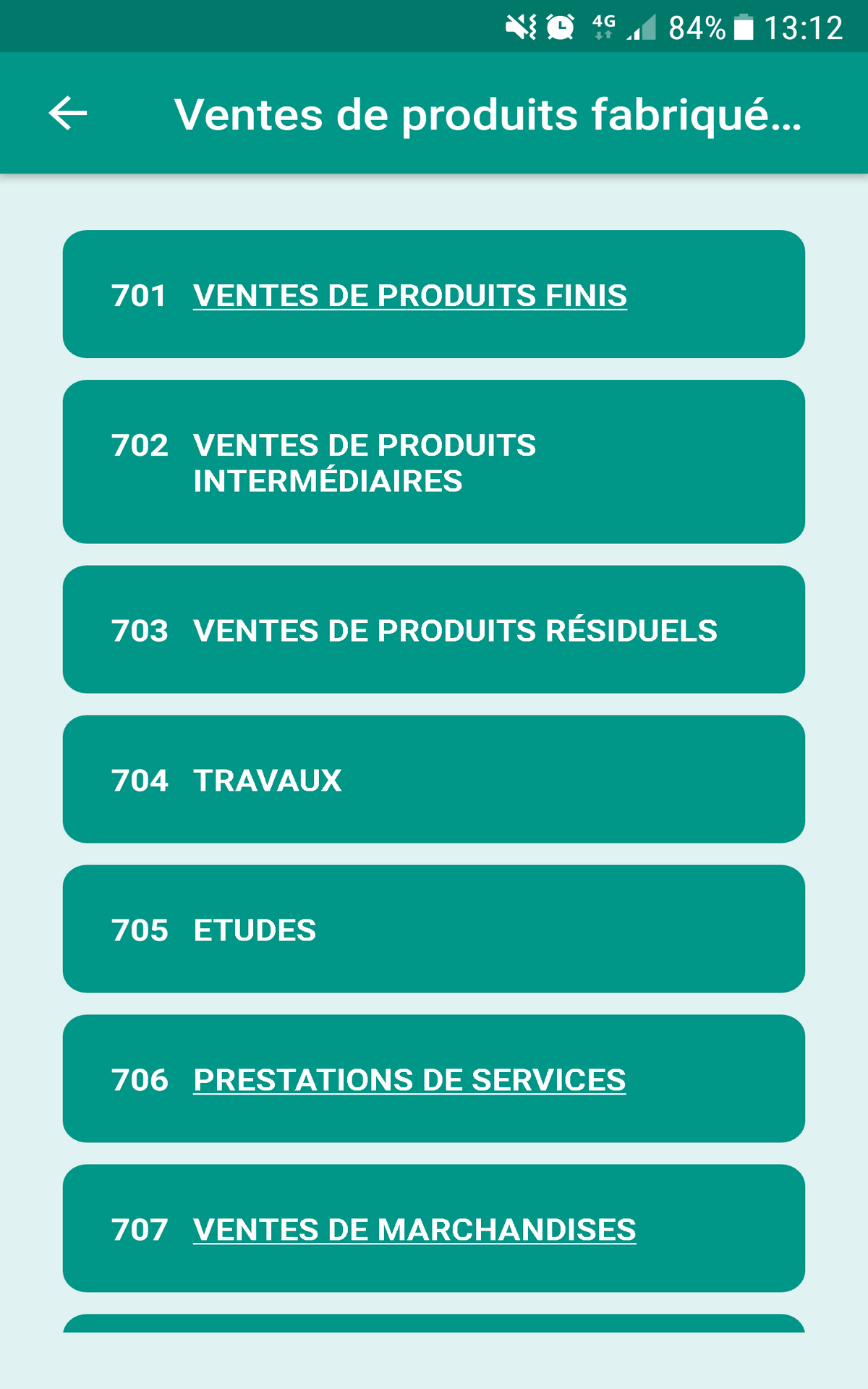Viewport: 868px width, 1389px height.
Task: Tap the title Ventes de produits fabriqué
Action: point(488,114)
